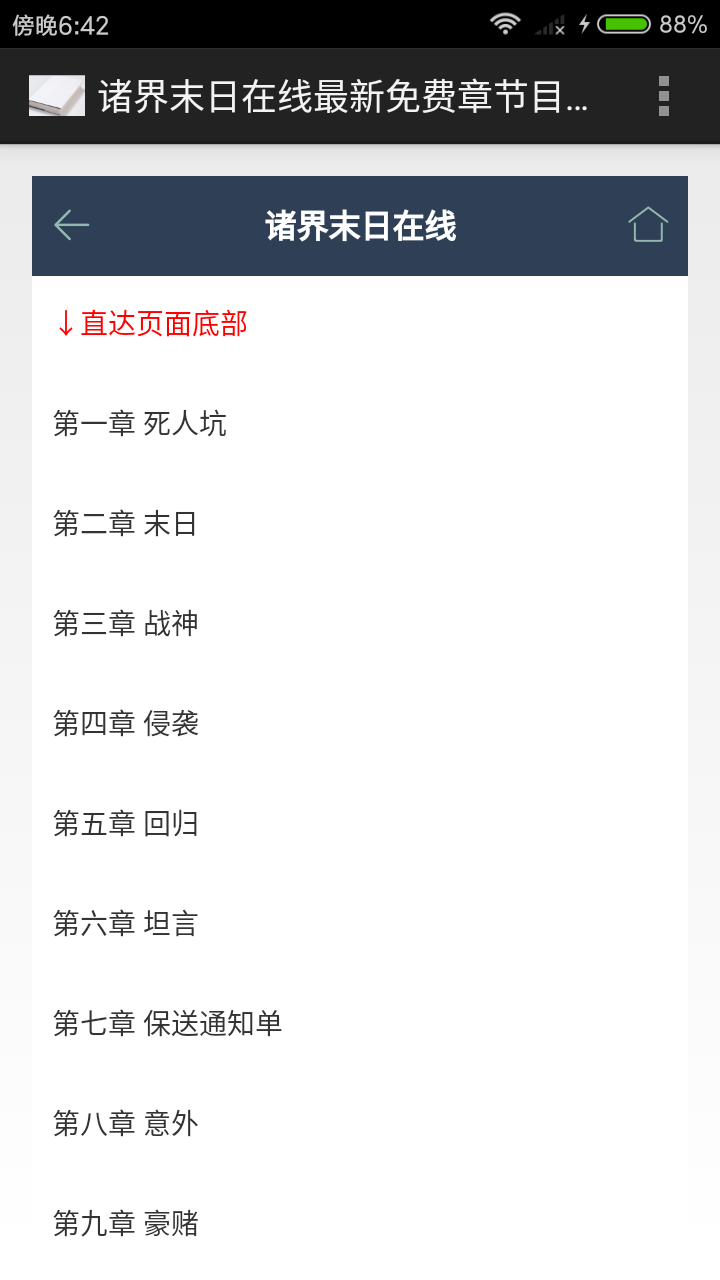Screen dimensions: 720x1280
Task: Open 第九章 豪赌
Action: pos(127,1224)
